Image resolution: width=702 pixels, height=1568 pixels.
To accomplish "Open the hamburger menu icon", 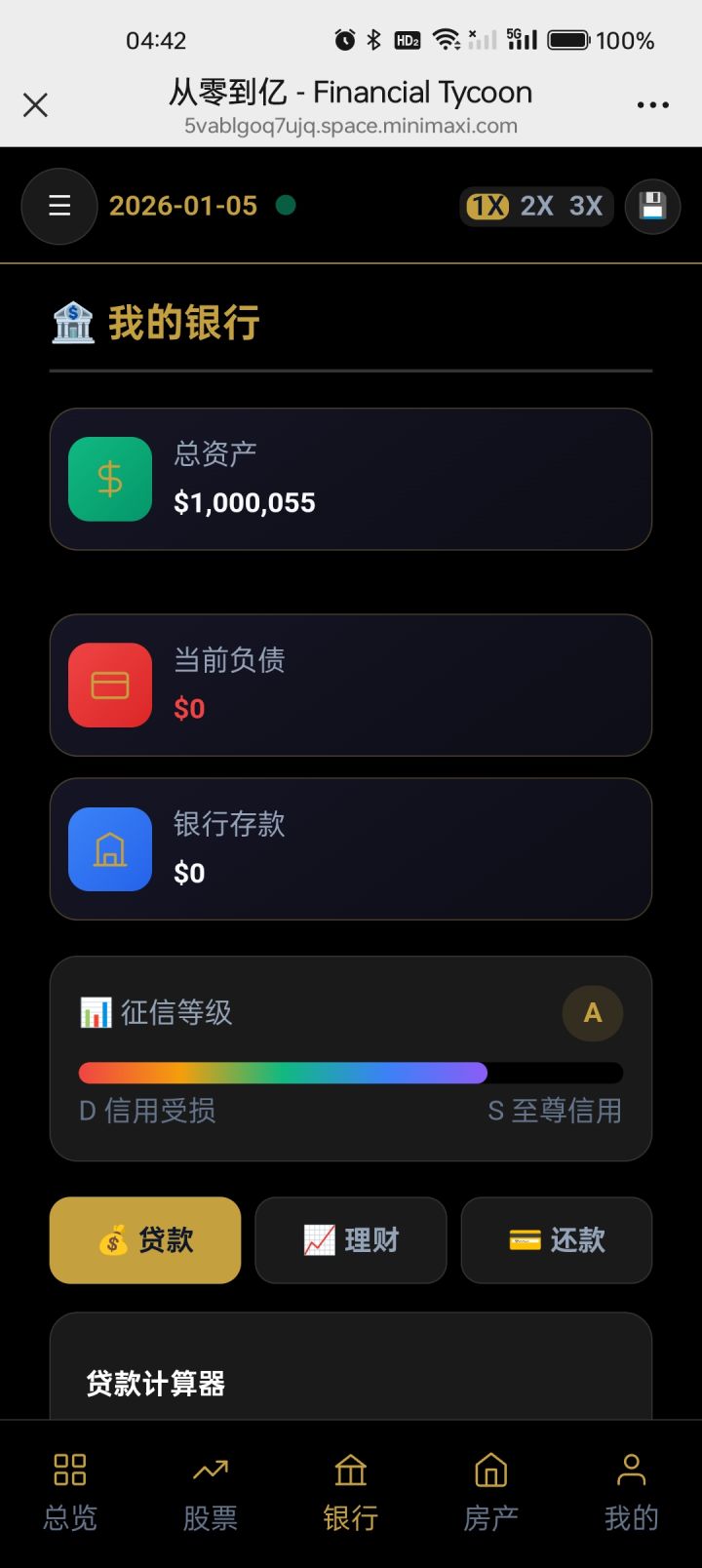I will [x=58, y=207].
